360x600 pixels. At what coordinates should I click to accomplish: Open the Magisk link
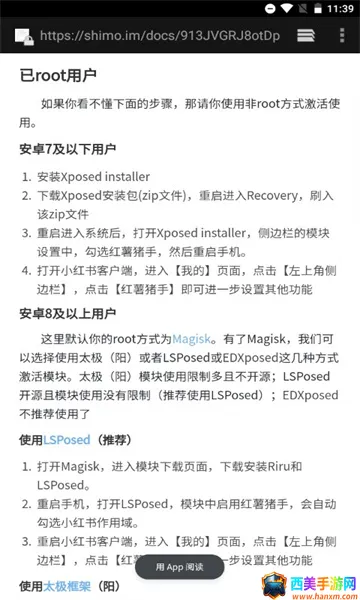(x=191, y=339)
